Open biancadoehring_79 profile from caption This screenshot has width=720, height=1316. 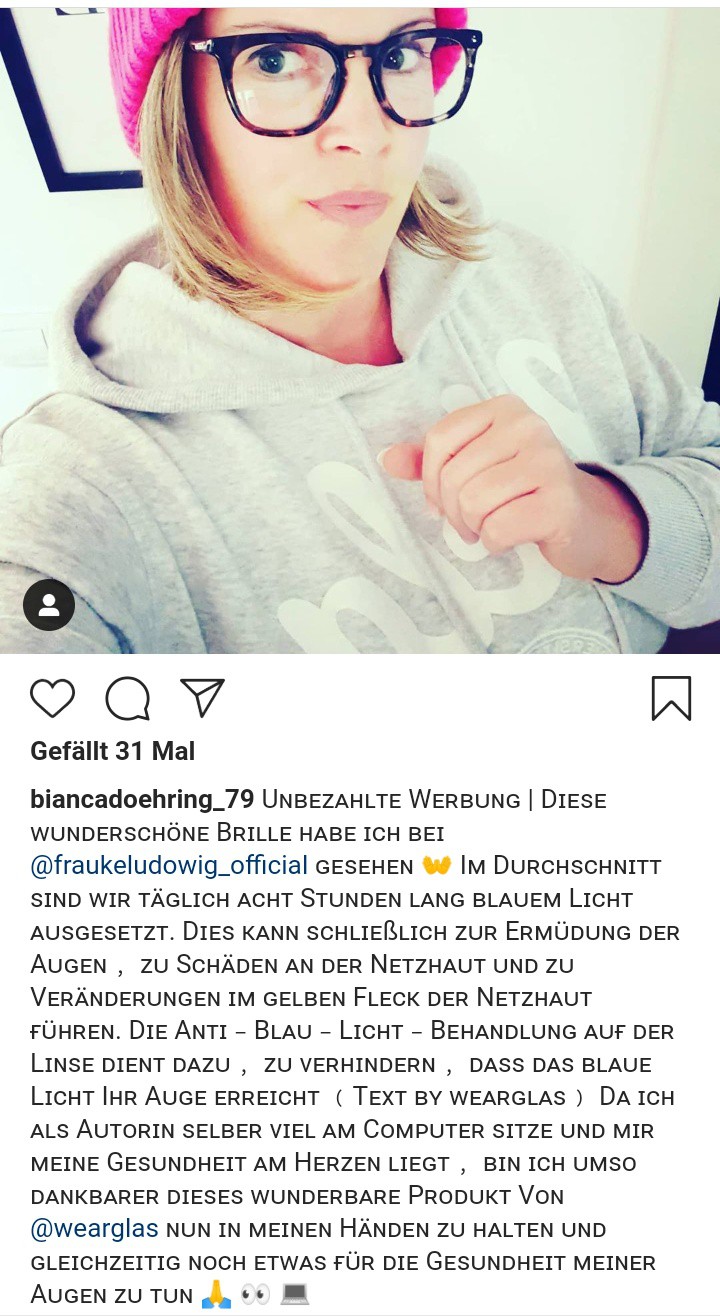click(x=142, y=800)
